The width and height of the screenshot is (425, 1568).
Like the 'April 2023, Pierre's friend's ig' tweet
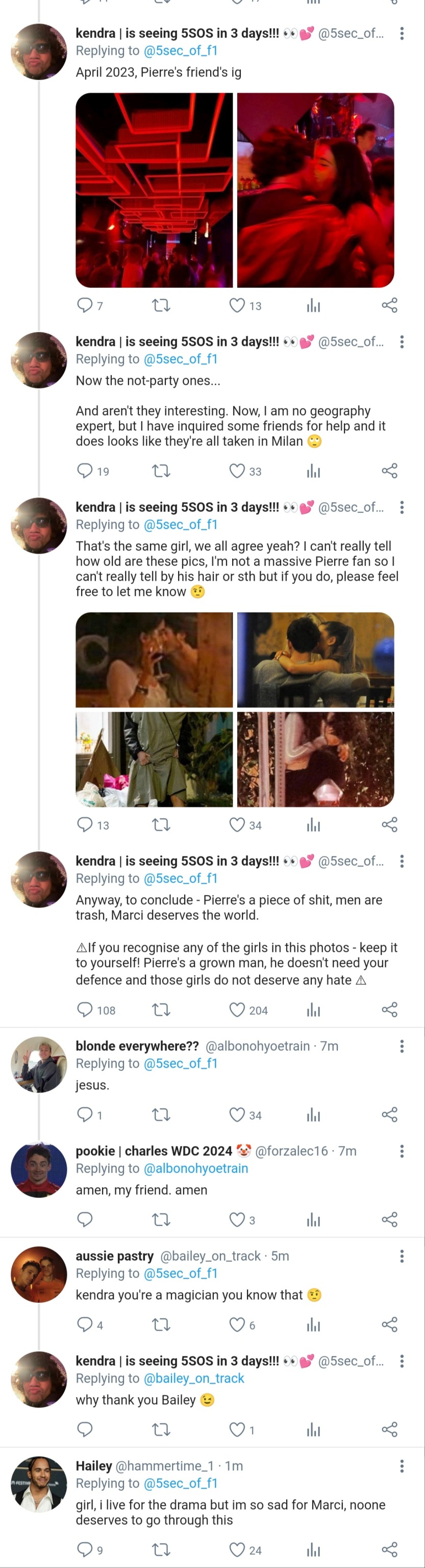point(237,305)
